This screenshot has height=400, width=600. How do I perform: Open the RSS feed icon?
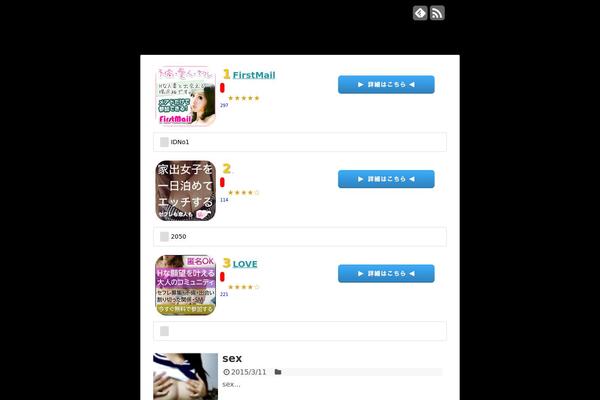(x=437, y=13)
